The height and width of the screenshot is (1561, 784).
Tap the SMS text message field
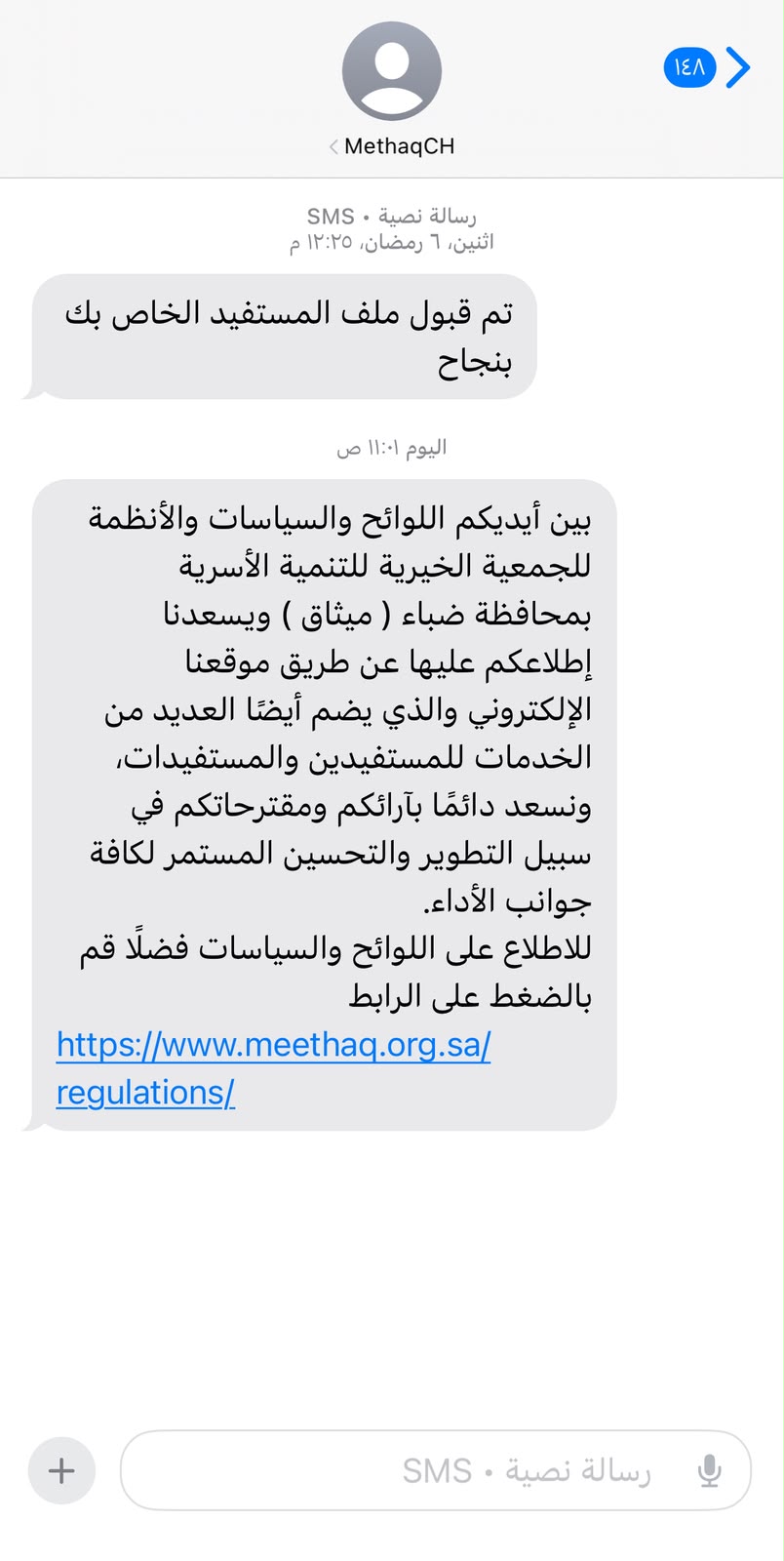point(435,1470)
